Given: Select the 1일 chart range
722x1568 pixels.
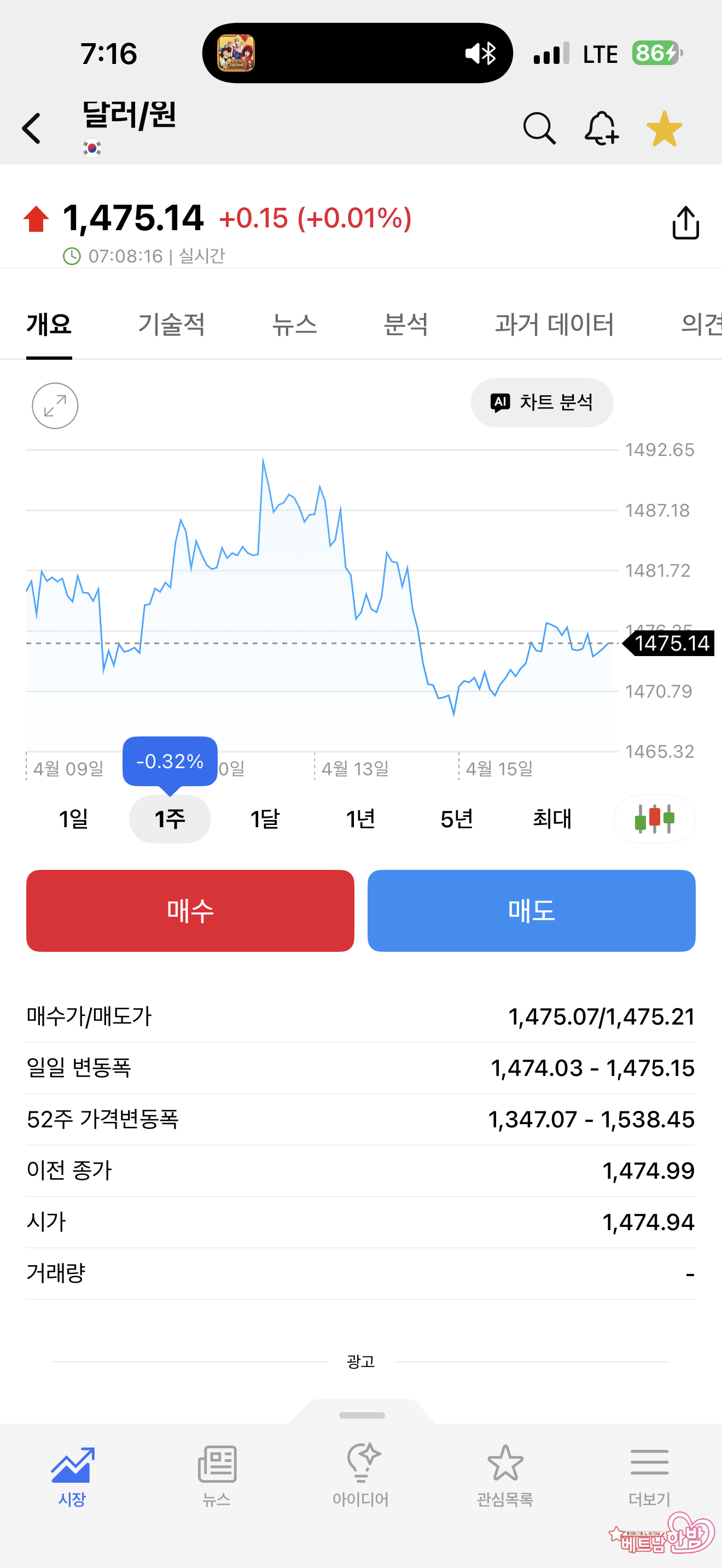Looking at the screenshot, I should pyautogui.click(x=74, y=818).
